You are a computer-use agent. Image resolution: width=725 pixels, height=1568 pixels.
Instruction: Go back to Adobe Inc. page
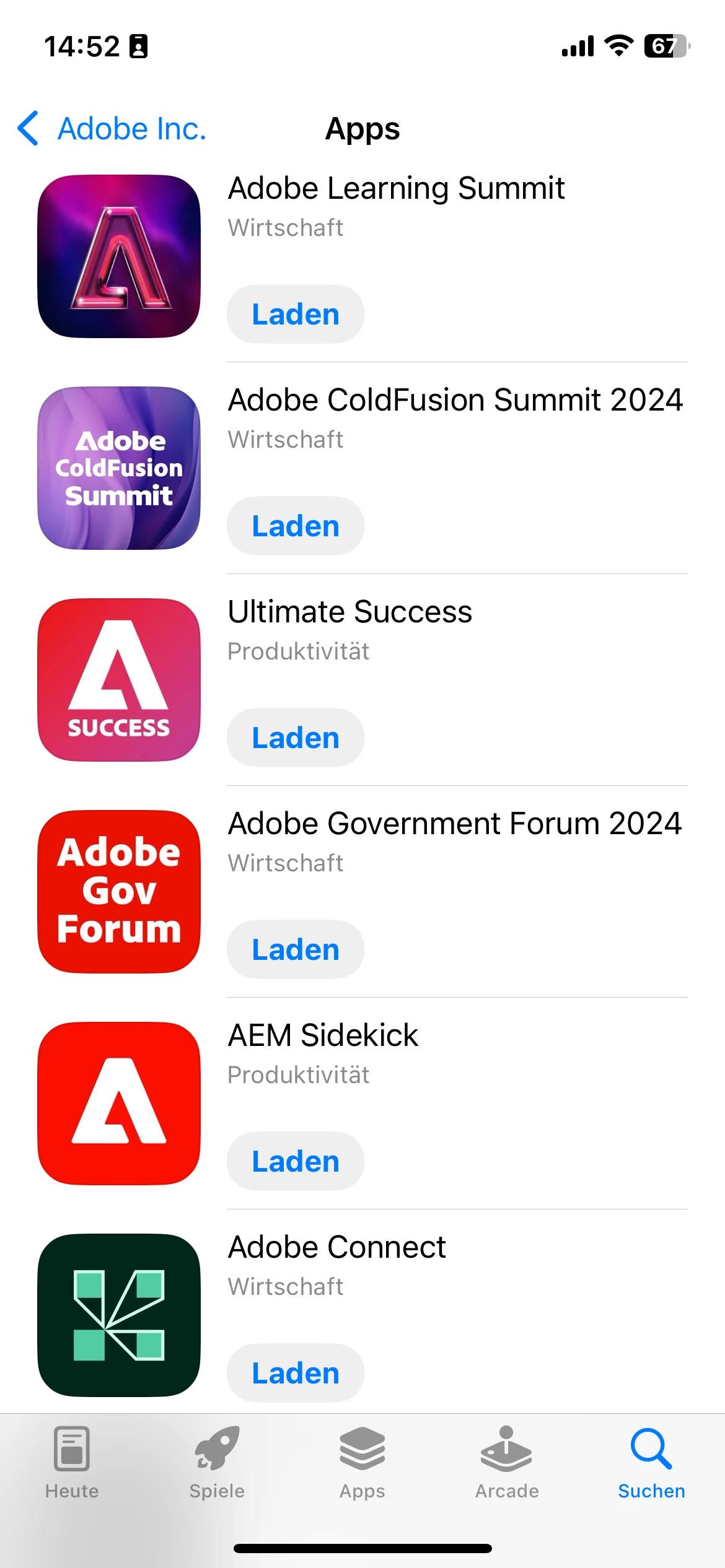112,129
